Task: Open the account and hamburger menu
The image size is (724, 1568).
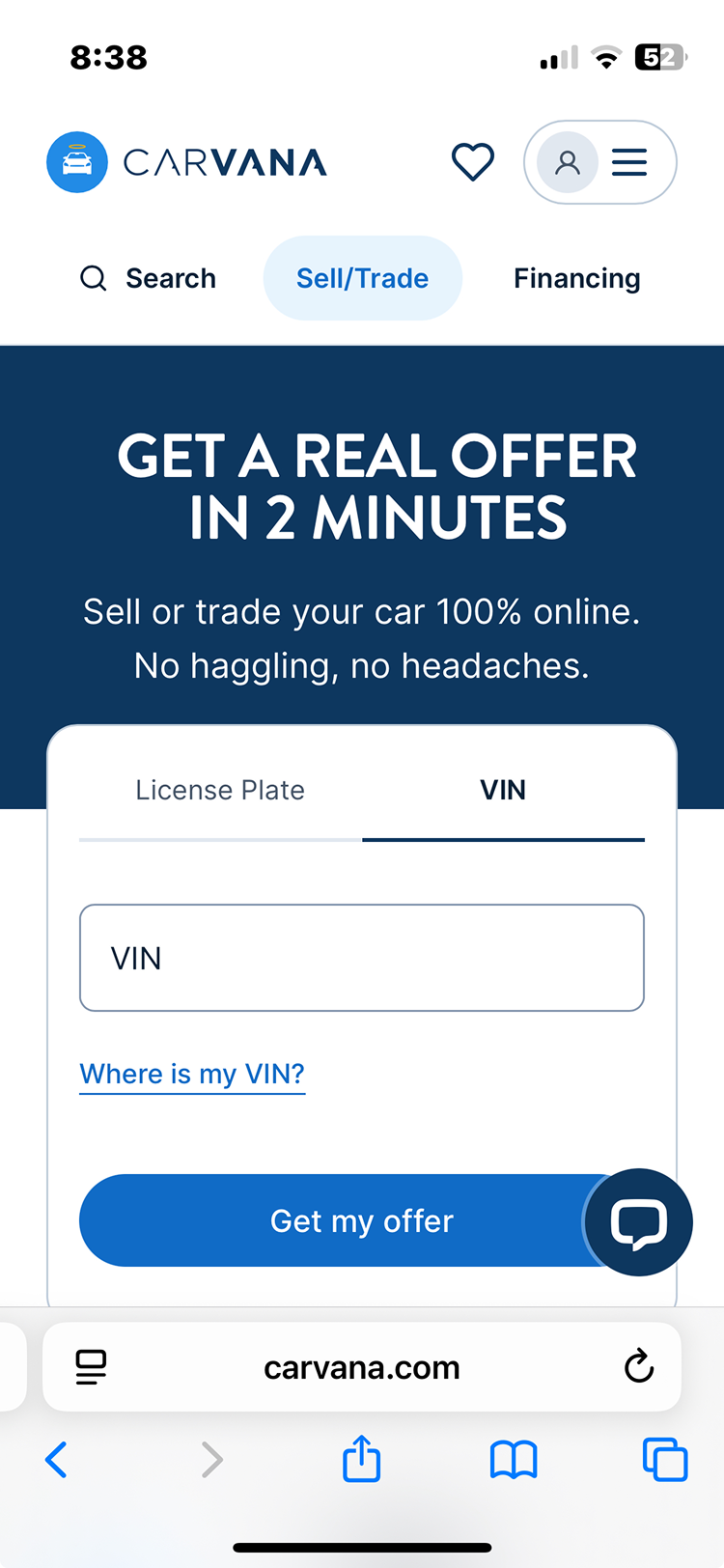Action: (600, 162)
